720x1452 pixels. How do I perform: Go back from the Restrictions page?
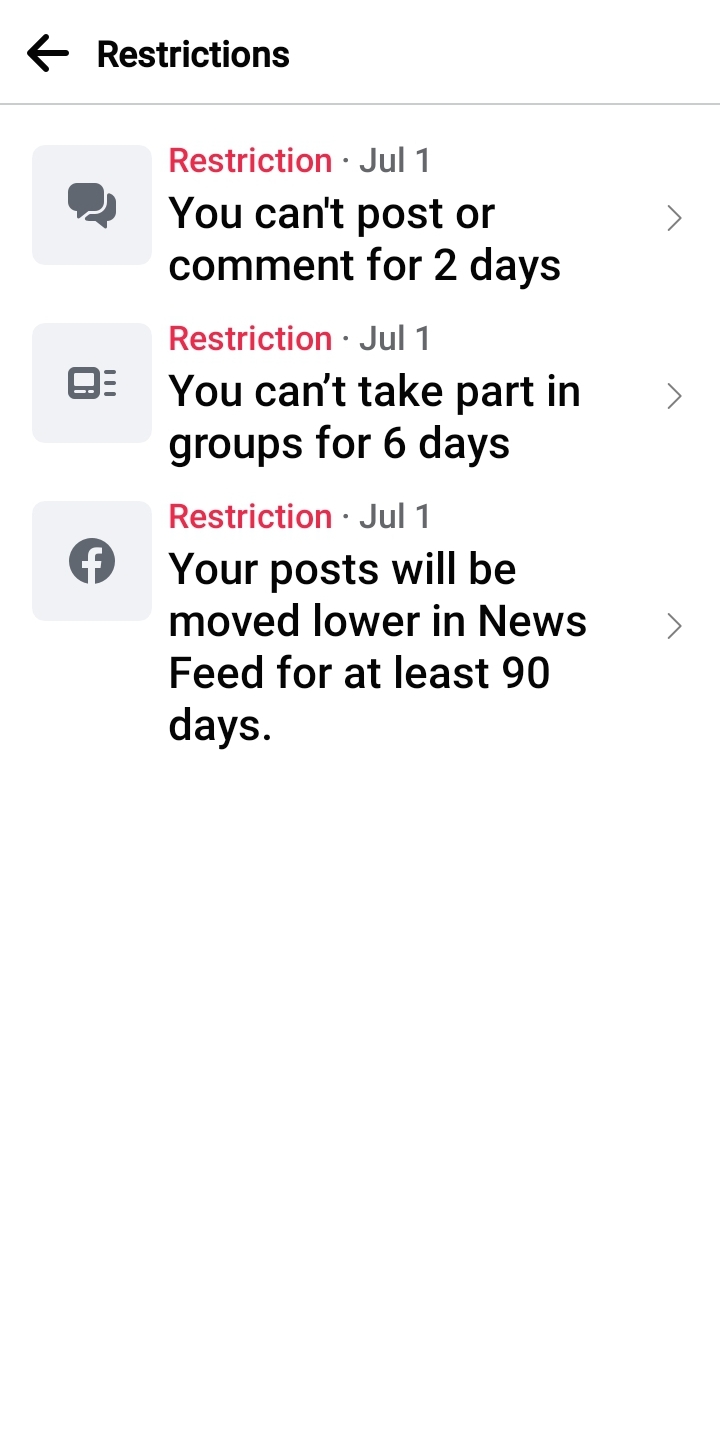(48, 53)
